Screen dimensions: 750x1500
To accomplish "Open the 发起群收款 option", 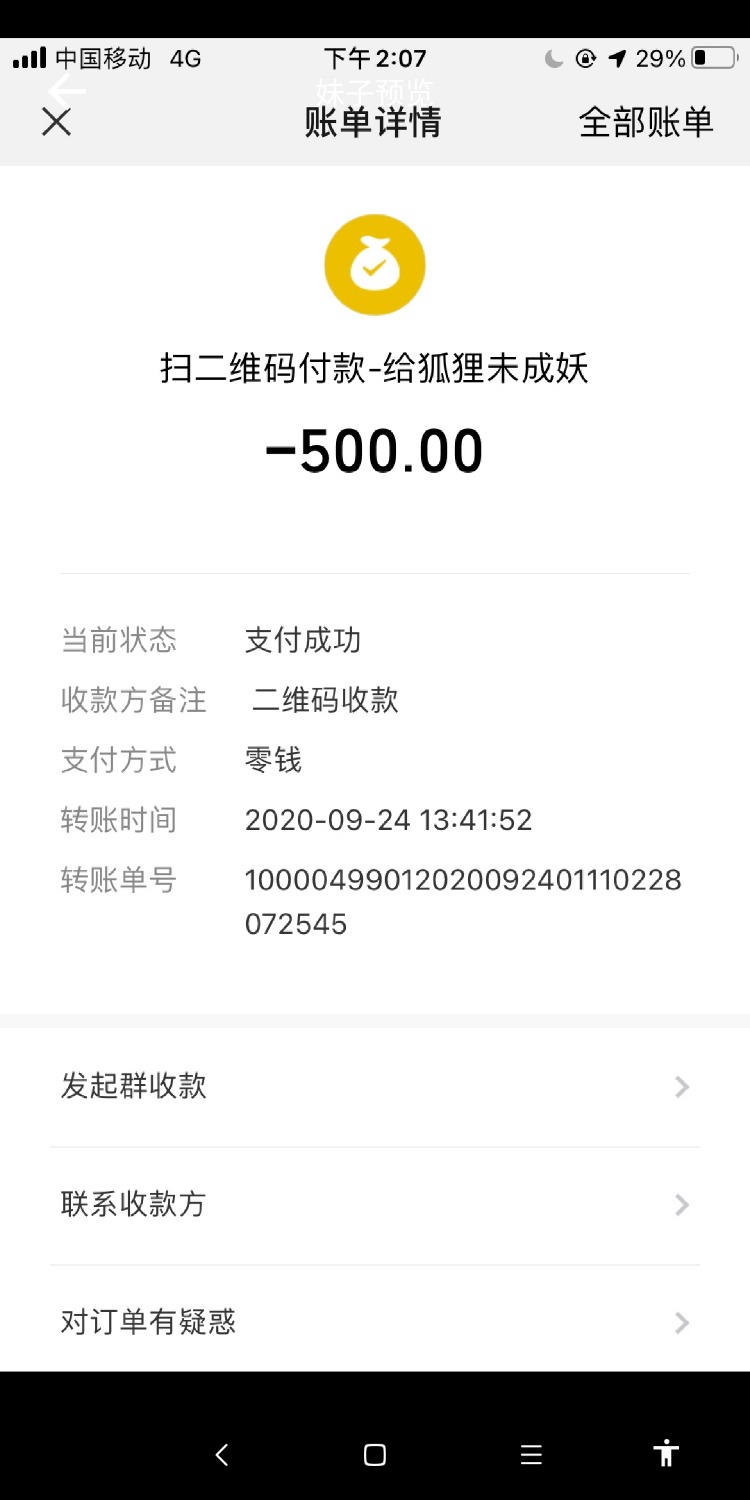I will pos(375,1087).
